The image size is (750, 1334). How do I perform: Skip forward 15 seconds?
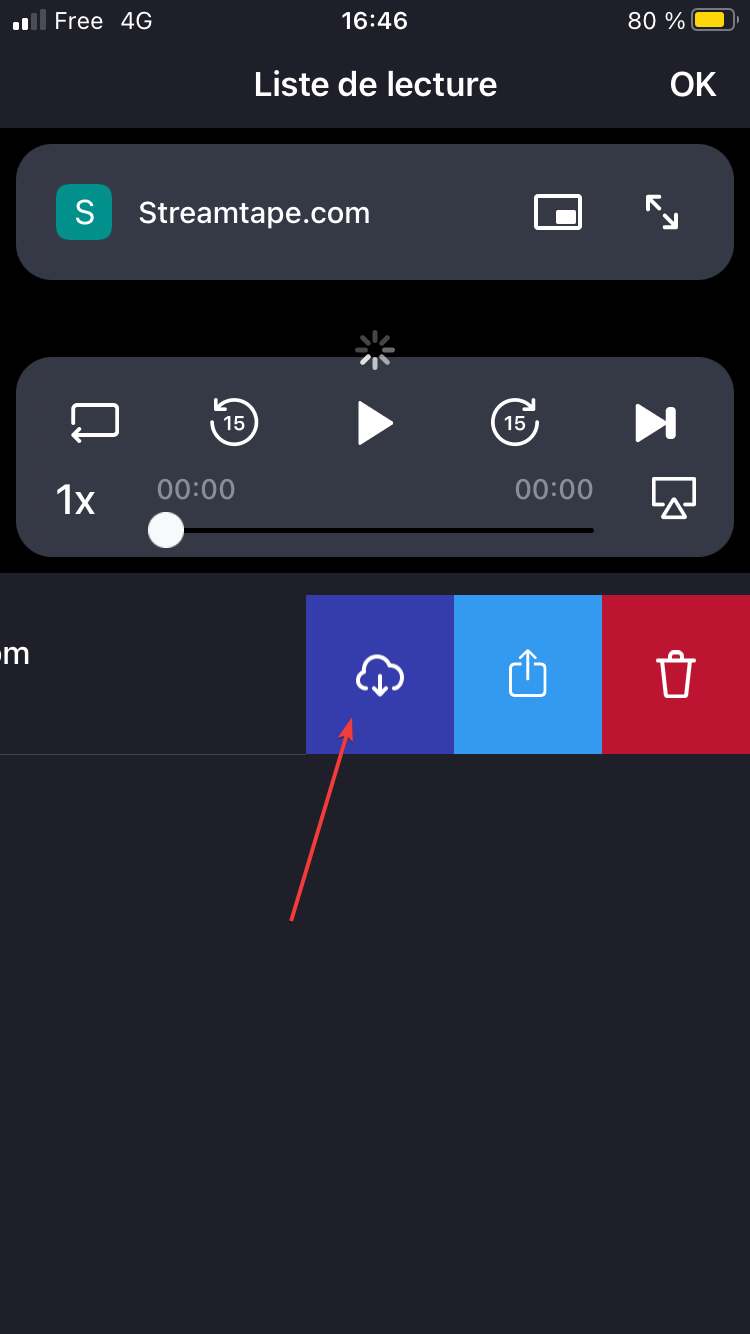tap(515, 422)
